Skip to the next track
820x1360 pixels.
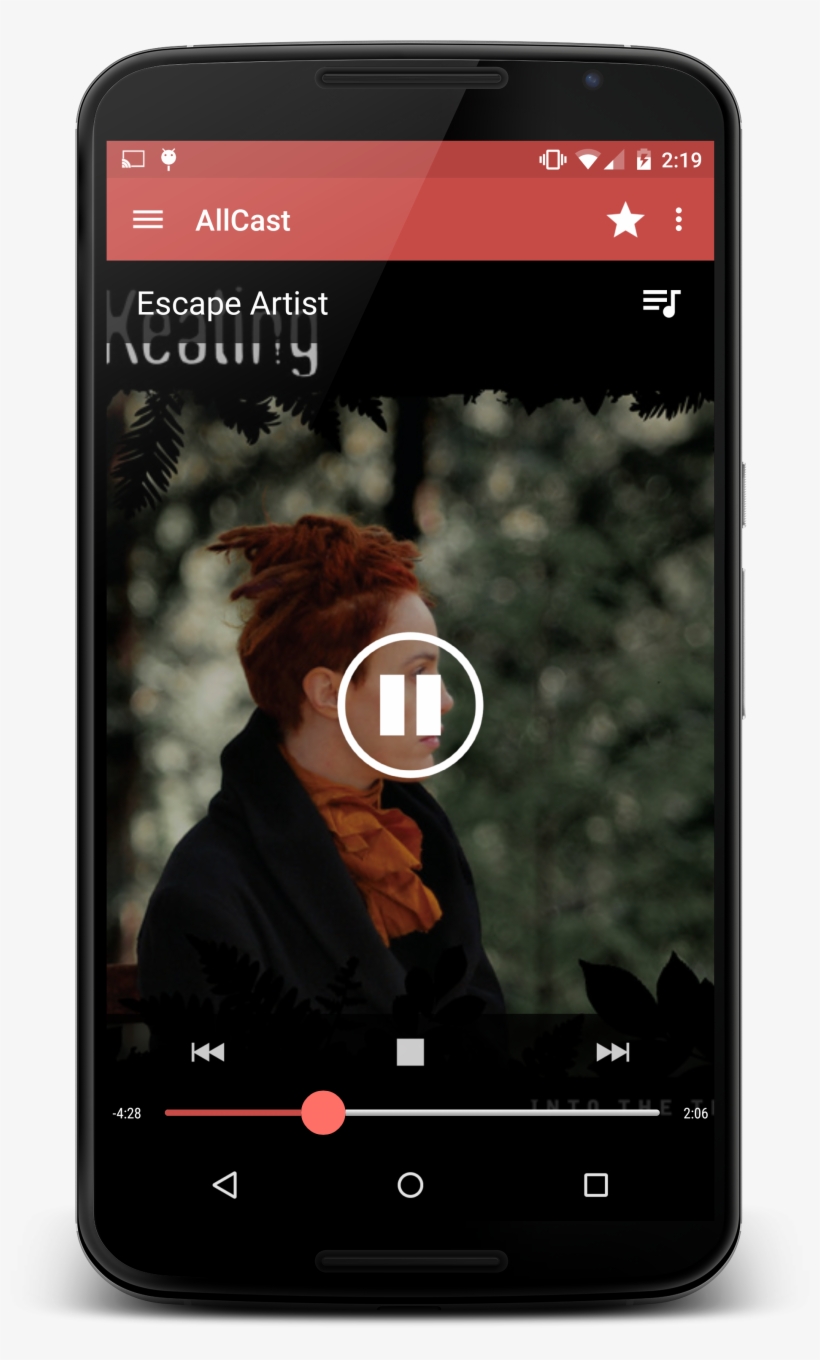612,1051
